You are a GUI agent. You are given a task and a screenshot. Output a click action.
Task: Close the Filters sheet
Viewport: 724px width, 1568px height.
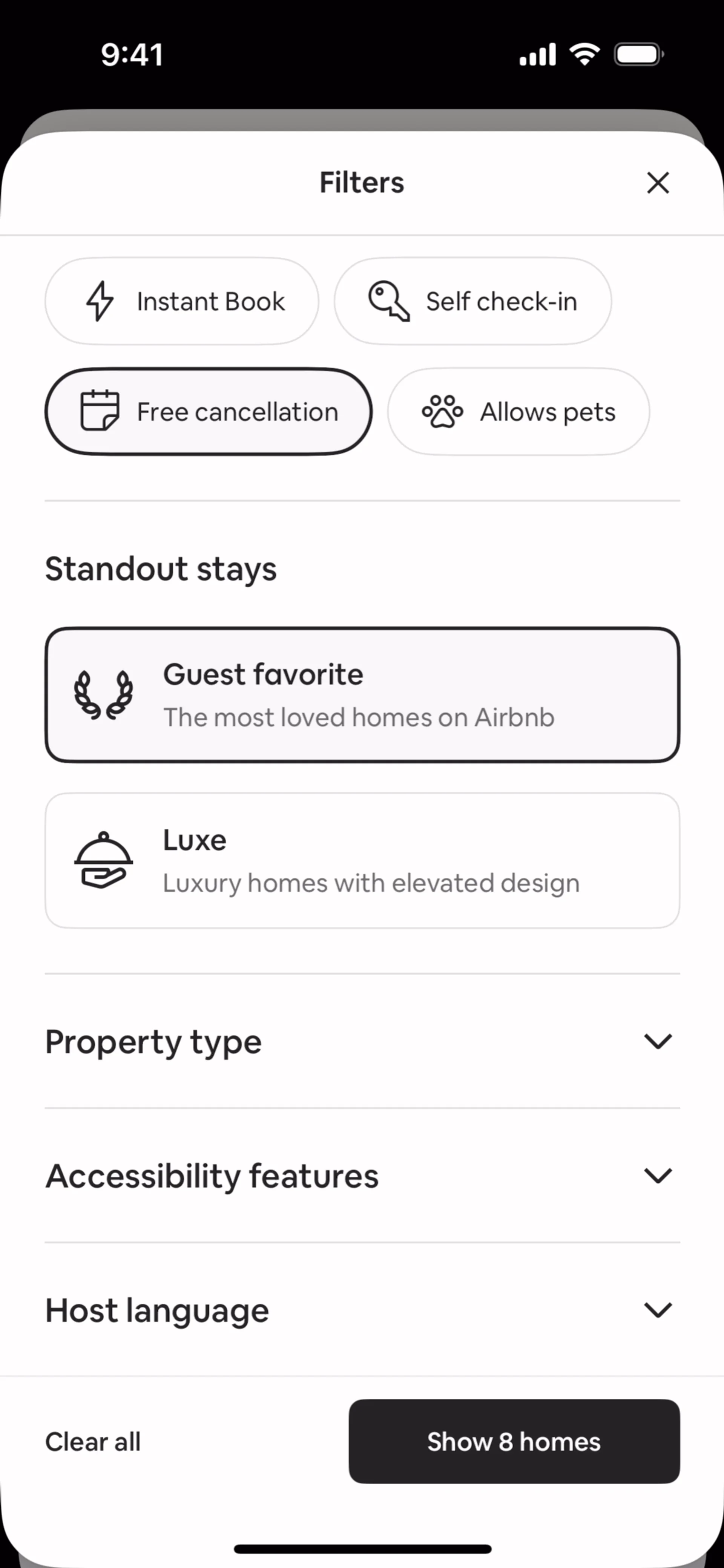[x=658, y=182]
